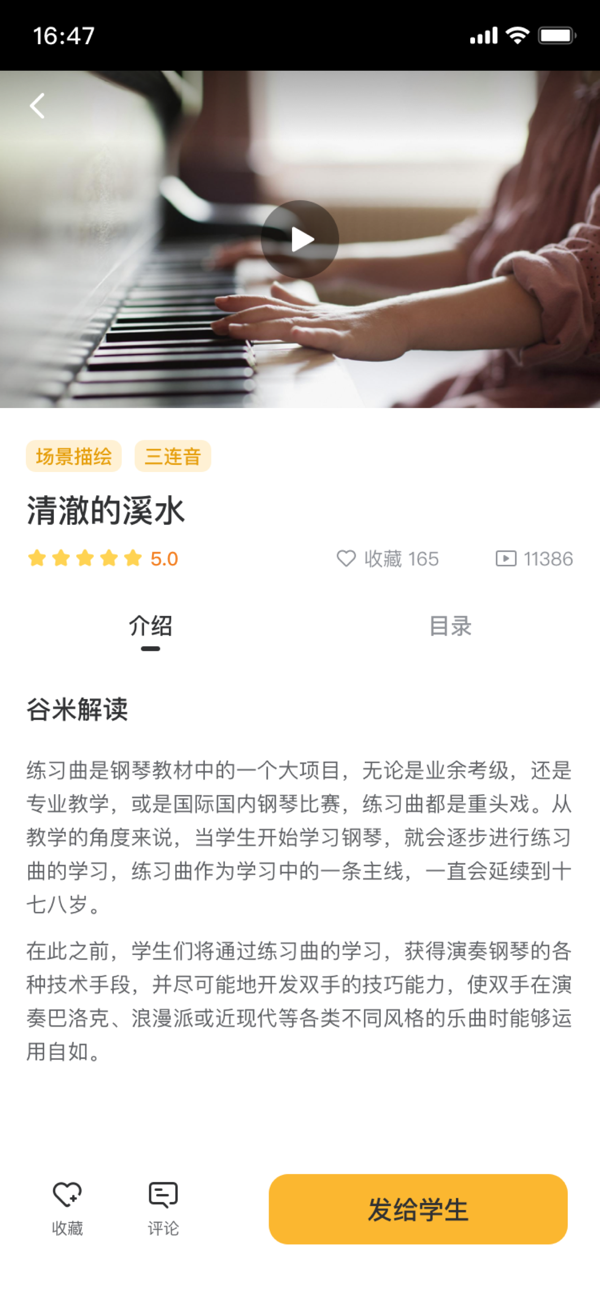Add to favorites with bottom 收藏 button
600x1298 pixels.
click(67, 1208)
